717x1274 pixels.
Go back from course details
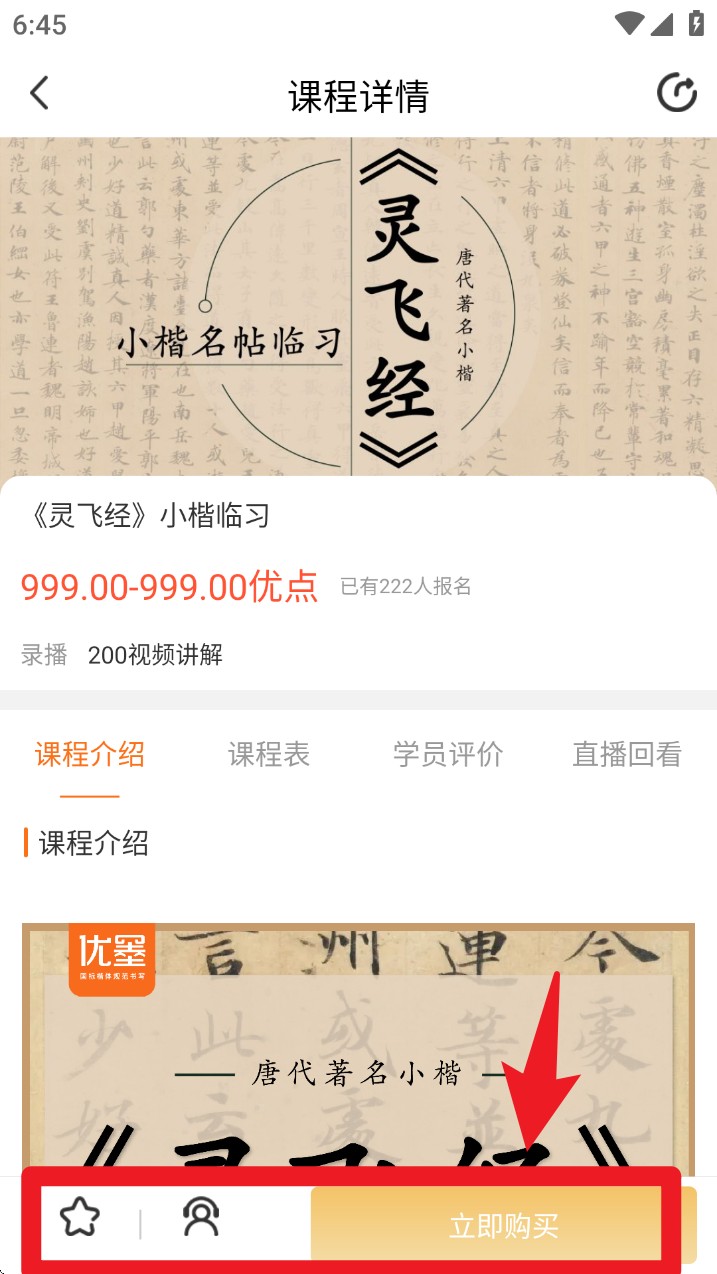[39, 94]
